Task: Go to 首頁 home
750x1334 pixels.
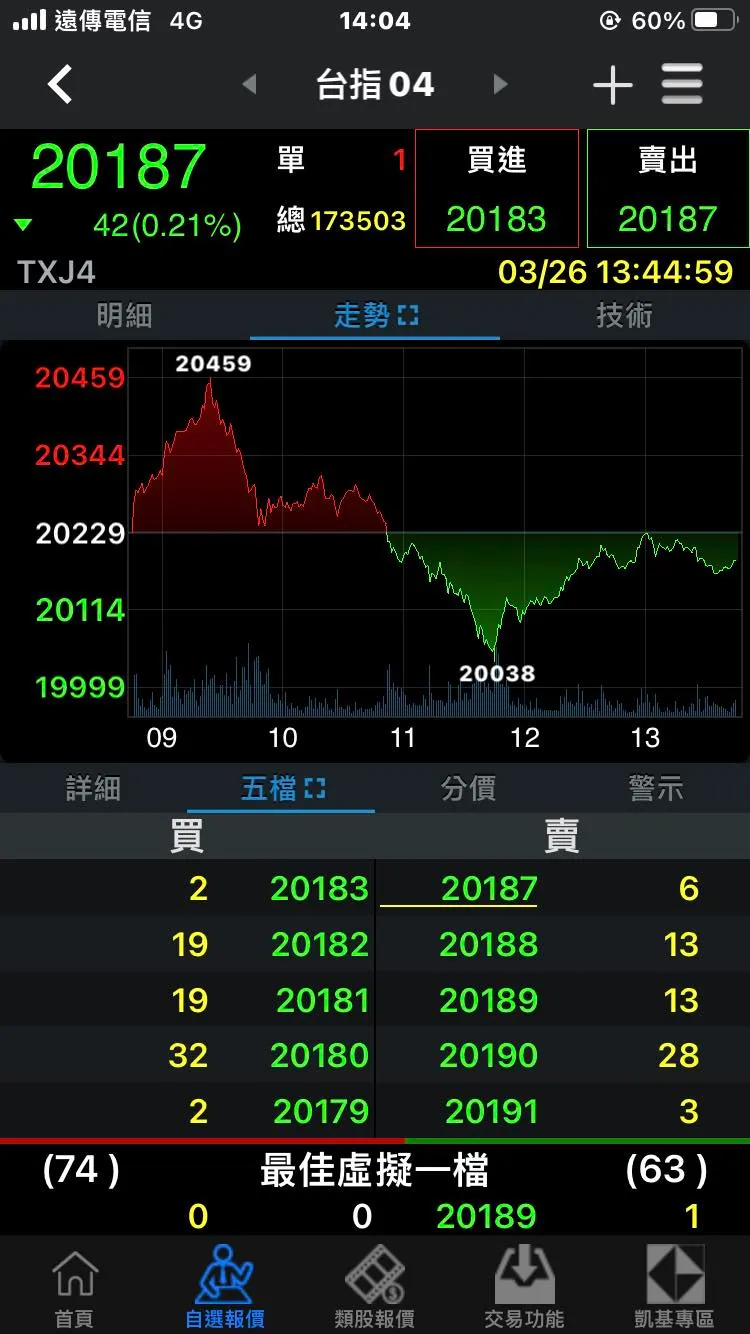Action: pyautogui.click(x=74, y=1288)
